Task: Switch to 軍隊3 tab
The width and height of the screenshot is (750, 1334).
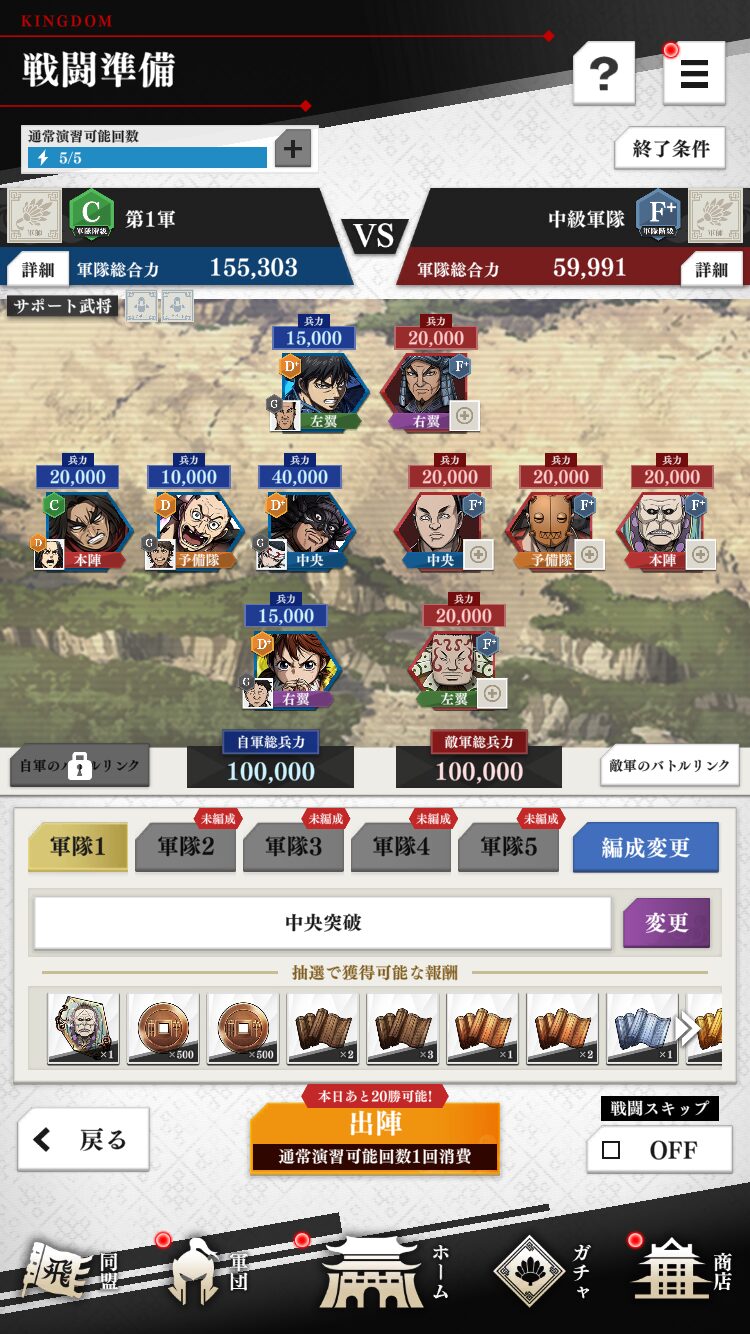Action: coord(293,847)
